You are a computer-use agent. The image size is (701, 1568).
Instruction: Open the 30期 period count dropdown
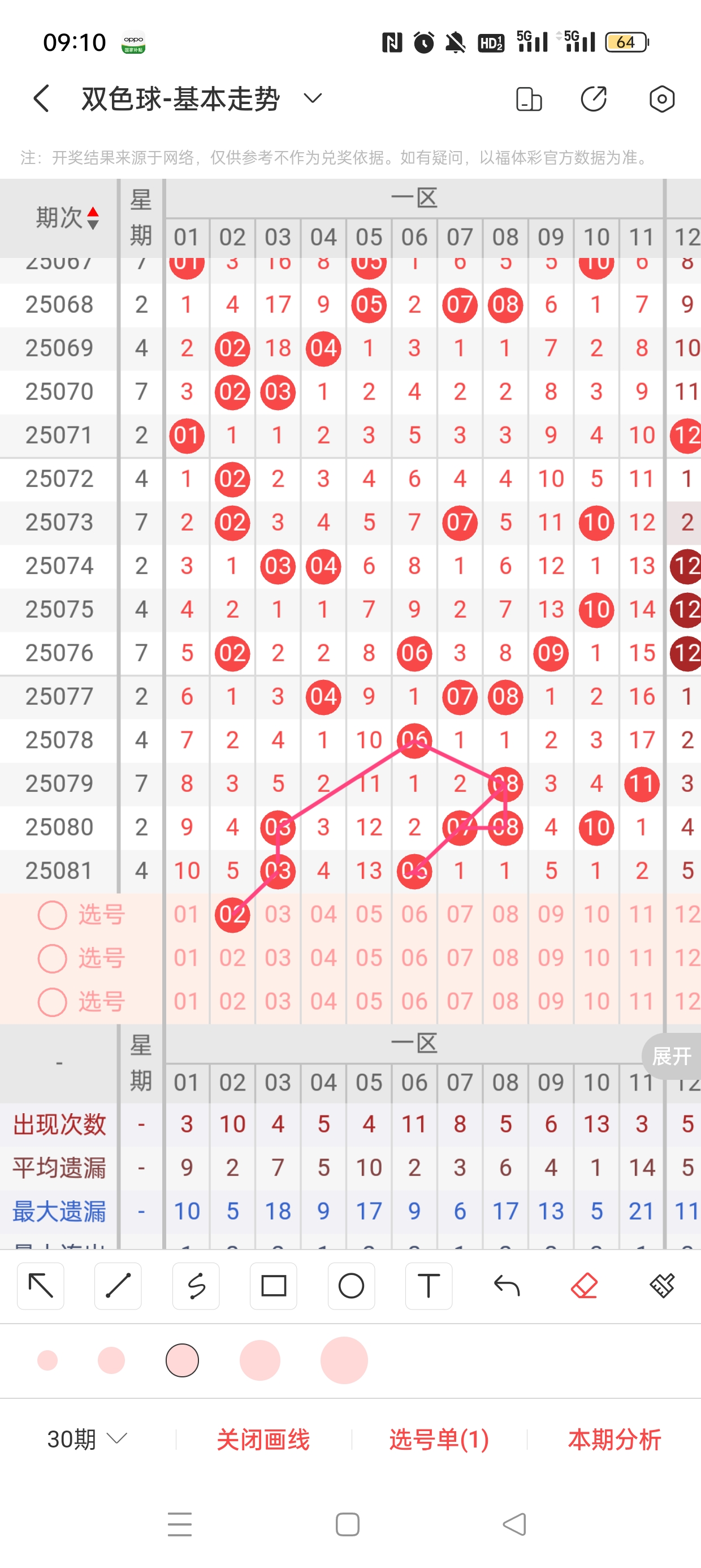click(x=87, y=1439)
